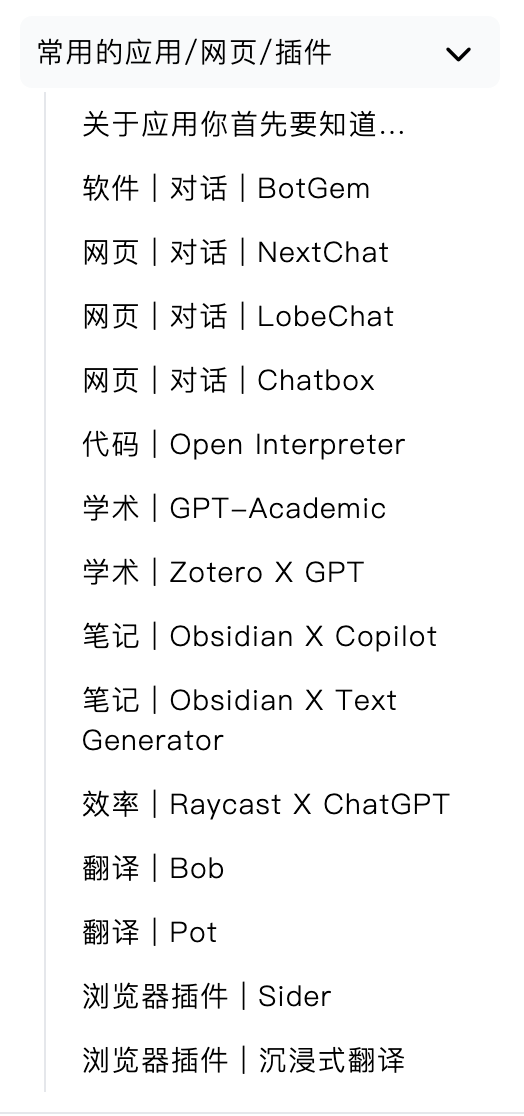Open the Open Interpreter code page
The height and width of the screenshot is (1116, 524).
(x=244, y=445)
